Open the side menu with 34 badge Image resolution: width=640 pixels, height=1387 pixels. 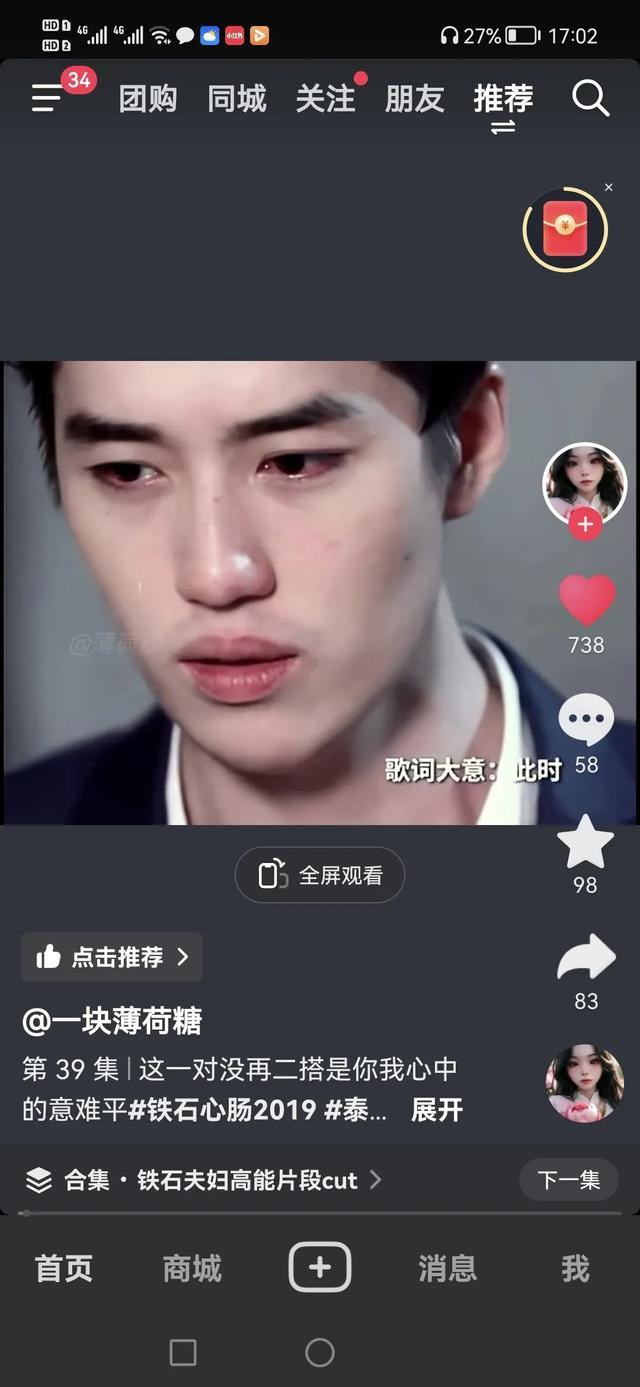(48, 98)
